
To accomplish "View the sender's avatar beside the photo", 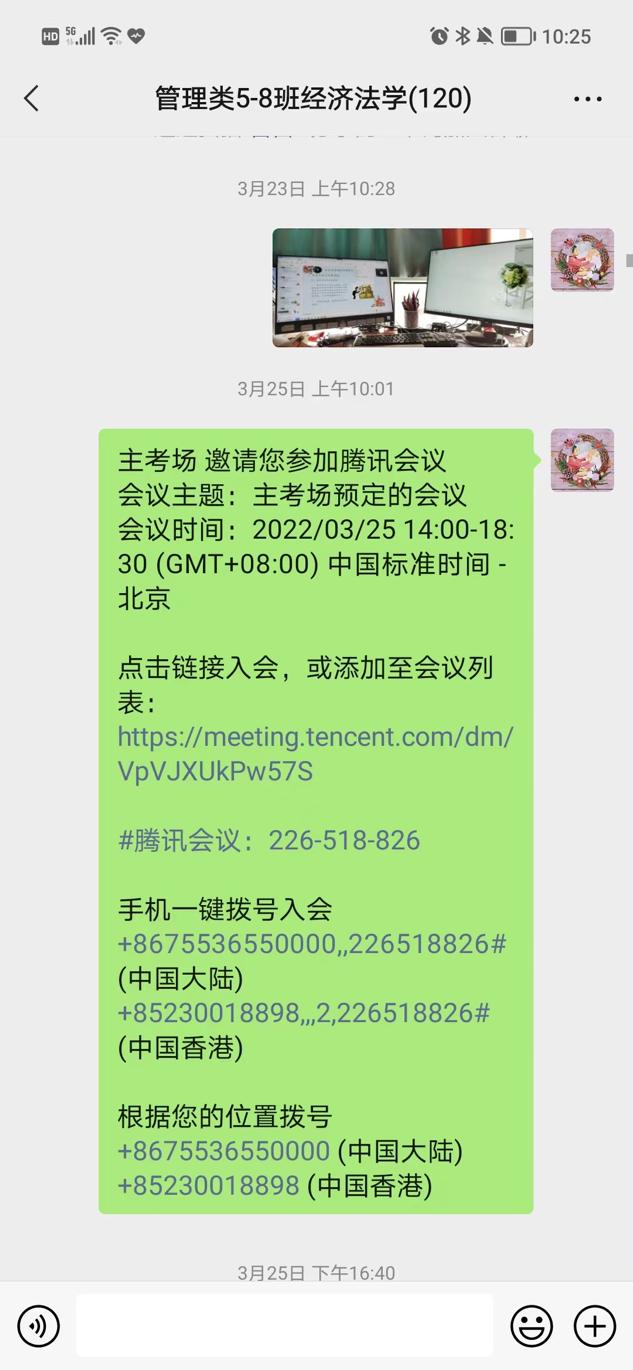I will [x=582, y=260].
